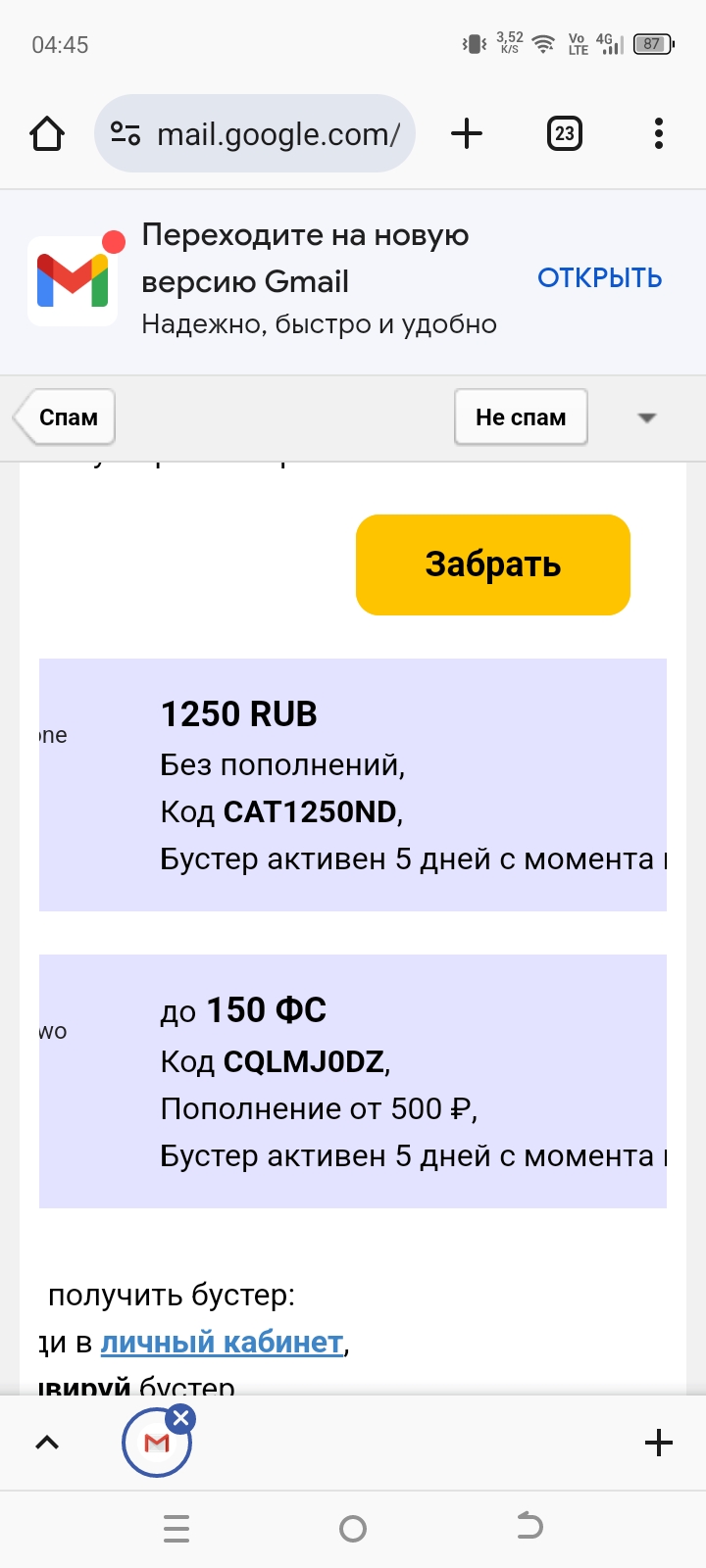Tap ОТКРЫТЬ to open new Gmail version

coord(600,277)
